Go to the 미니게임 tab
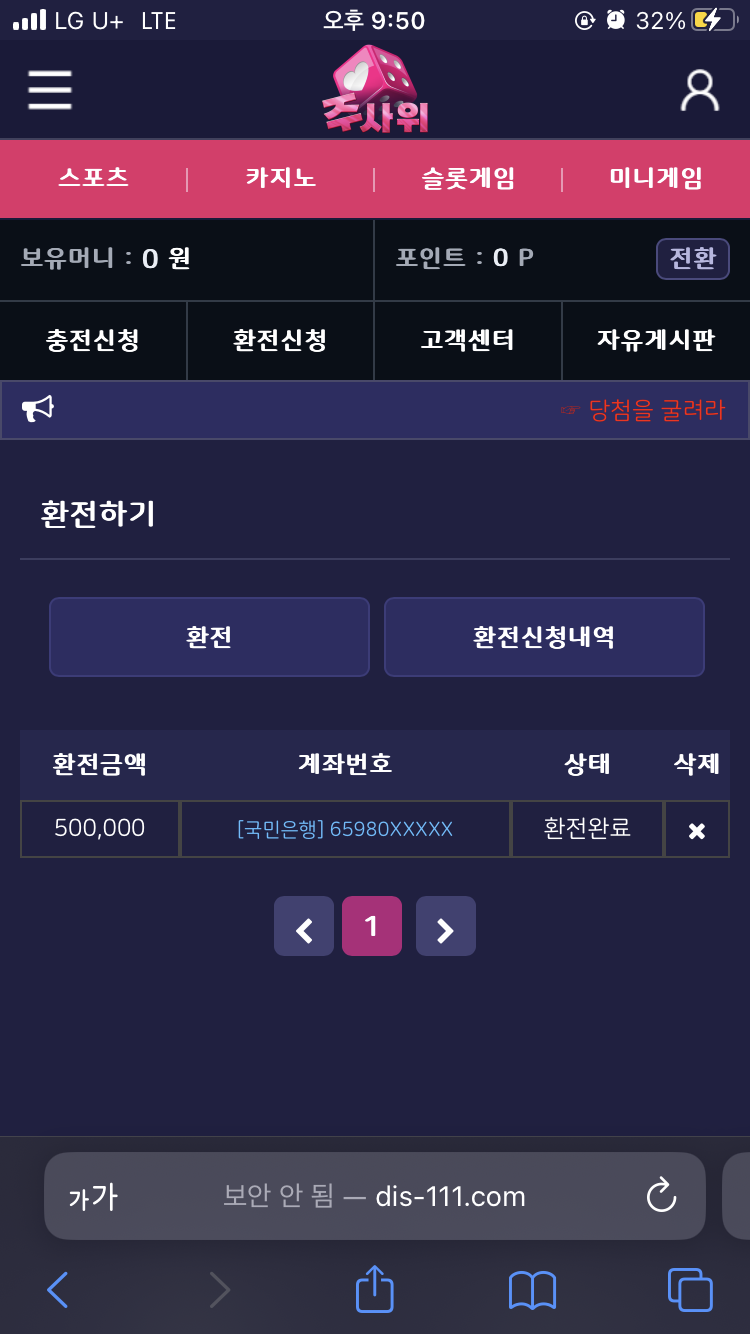This screenshot has width=750, height=1334. pyautogui.click(x=656, y=178)
